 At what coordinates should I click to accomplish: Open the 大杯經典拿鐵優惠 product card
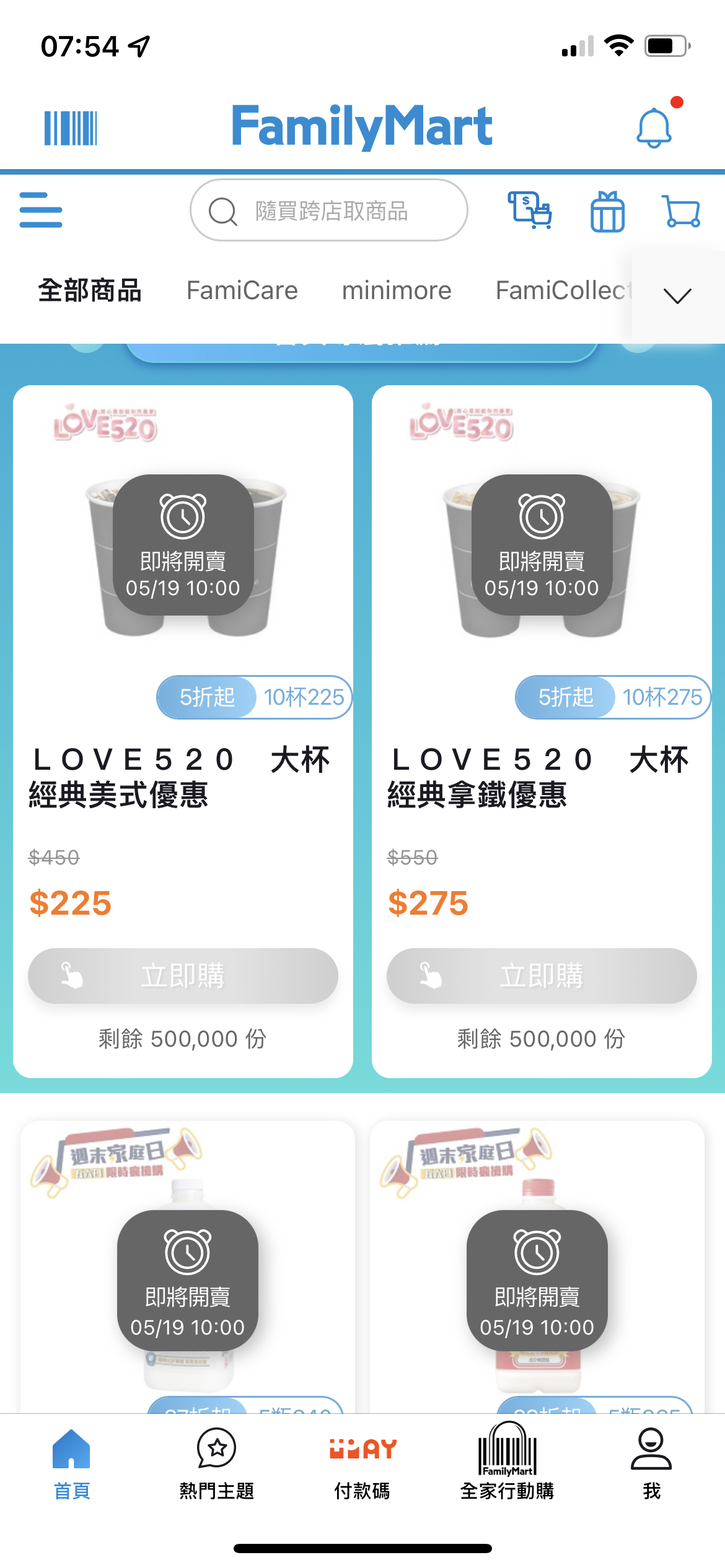tap(541, 777)
